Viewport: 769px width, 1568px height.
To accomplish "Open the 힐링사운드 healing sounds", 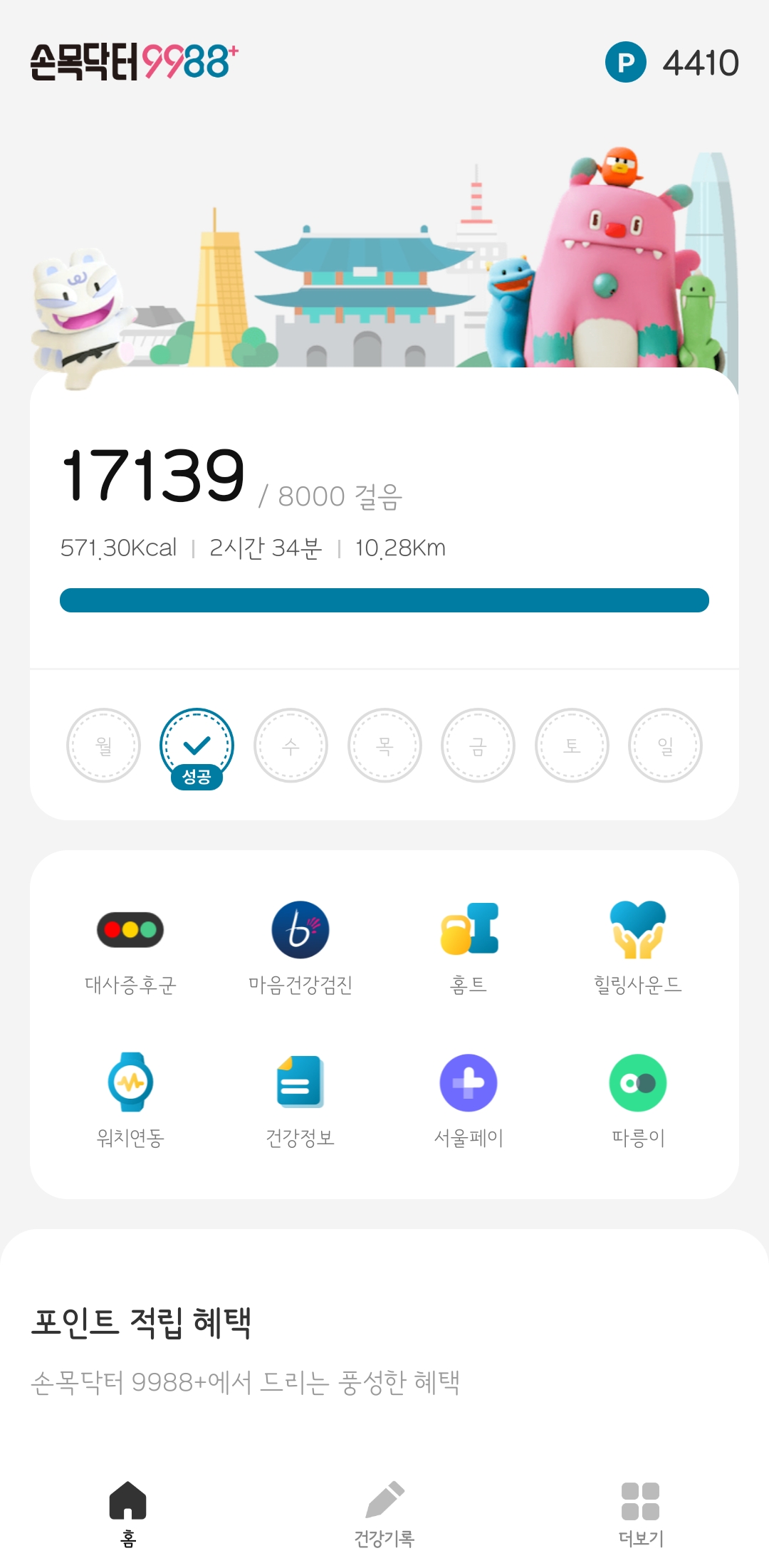I will (x=638, y=947).
